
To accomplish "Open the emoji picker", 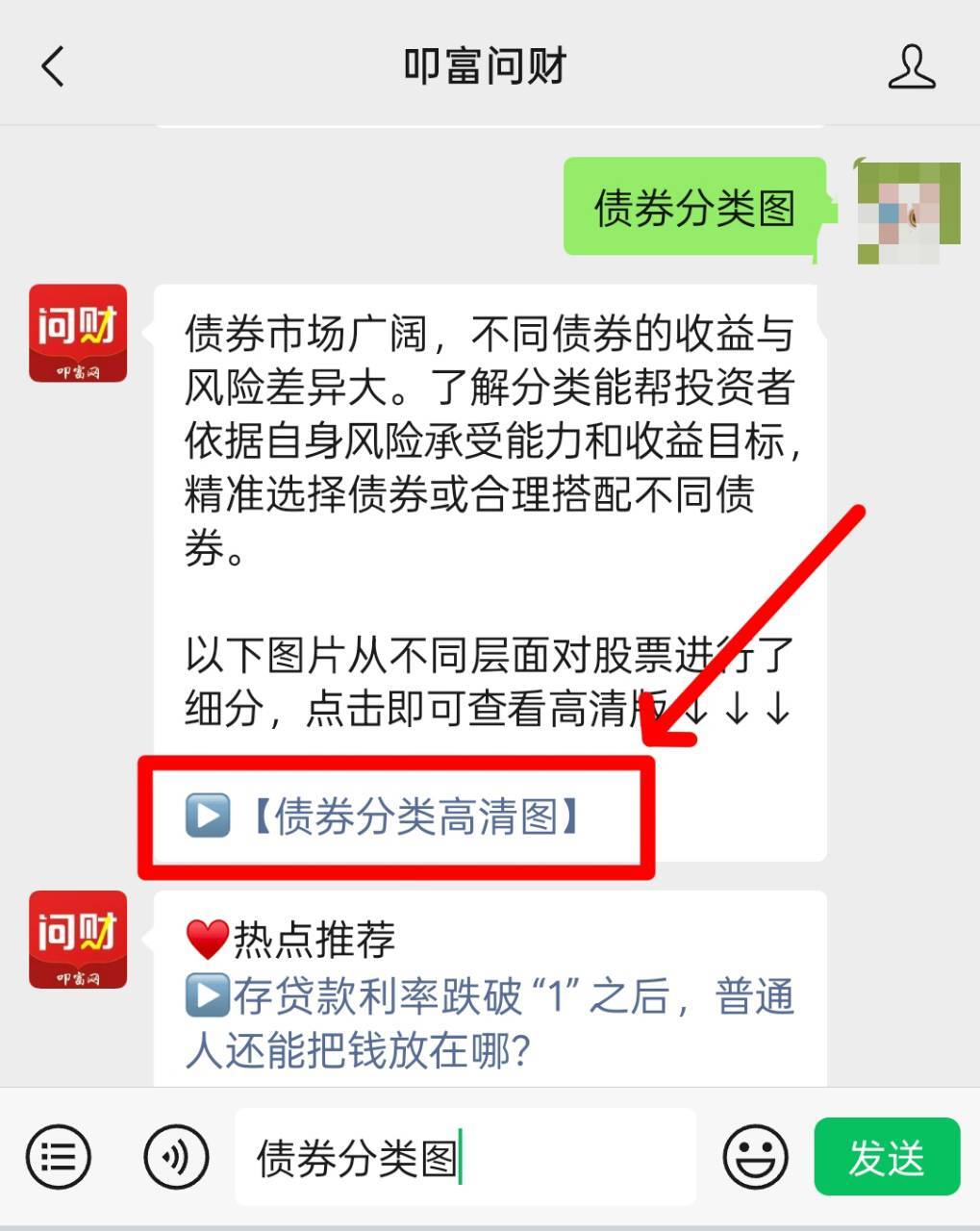I will (x=755, y=1157).
